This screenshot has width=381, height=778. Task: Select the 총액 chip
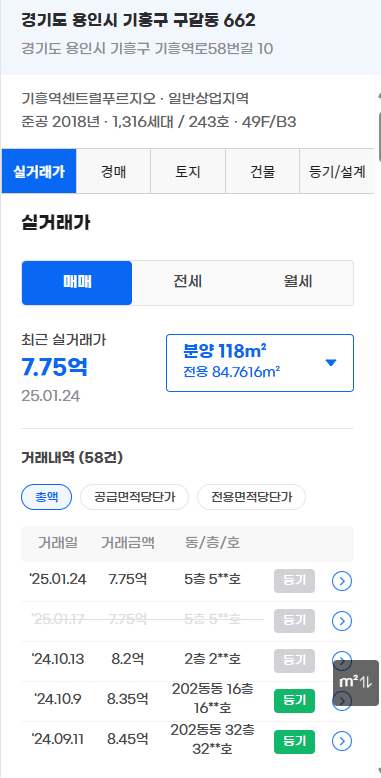click(47, 497)
